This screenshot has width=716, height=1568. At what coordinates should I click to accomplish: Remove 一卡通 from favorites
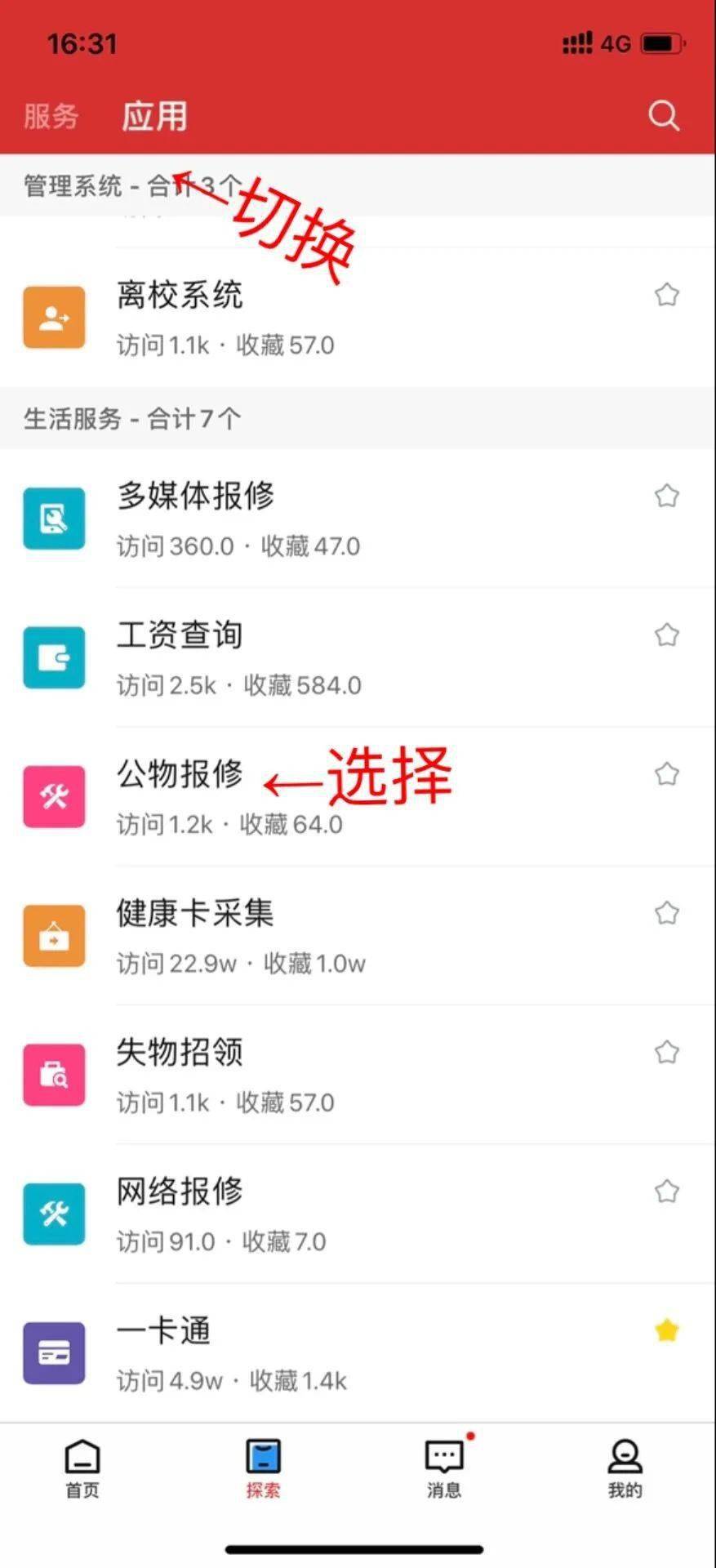667,1331
